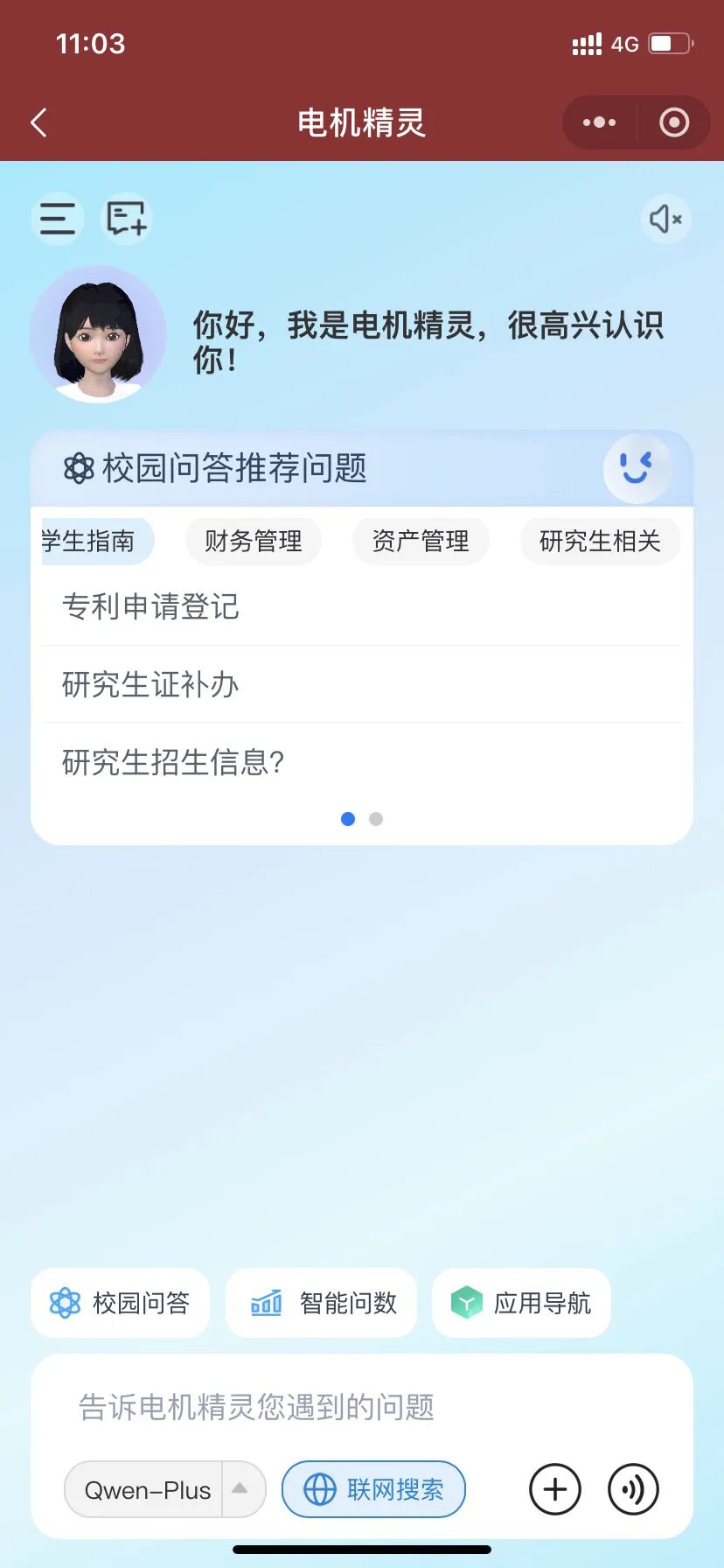Toggle the 联网搜索 web search button
724x1568 pixels.
(373, 1489)
